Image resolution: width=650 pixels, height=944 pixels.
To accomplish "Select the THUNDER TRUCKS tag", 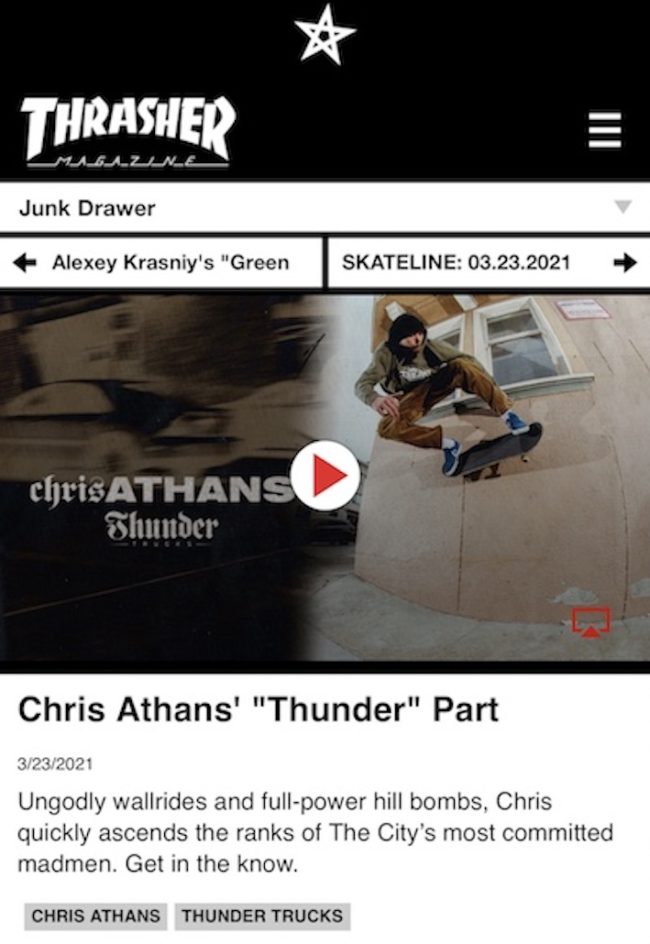I will pos(262,915).
